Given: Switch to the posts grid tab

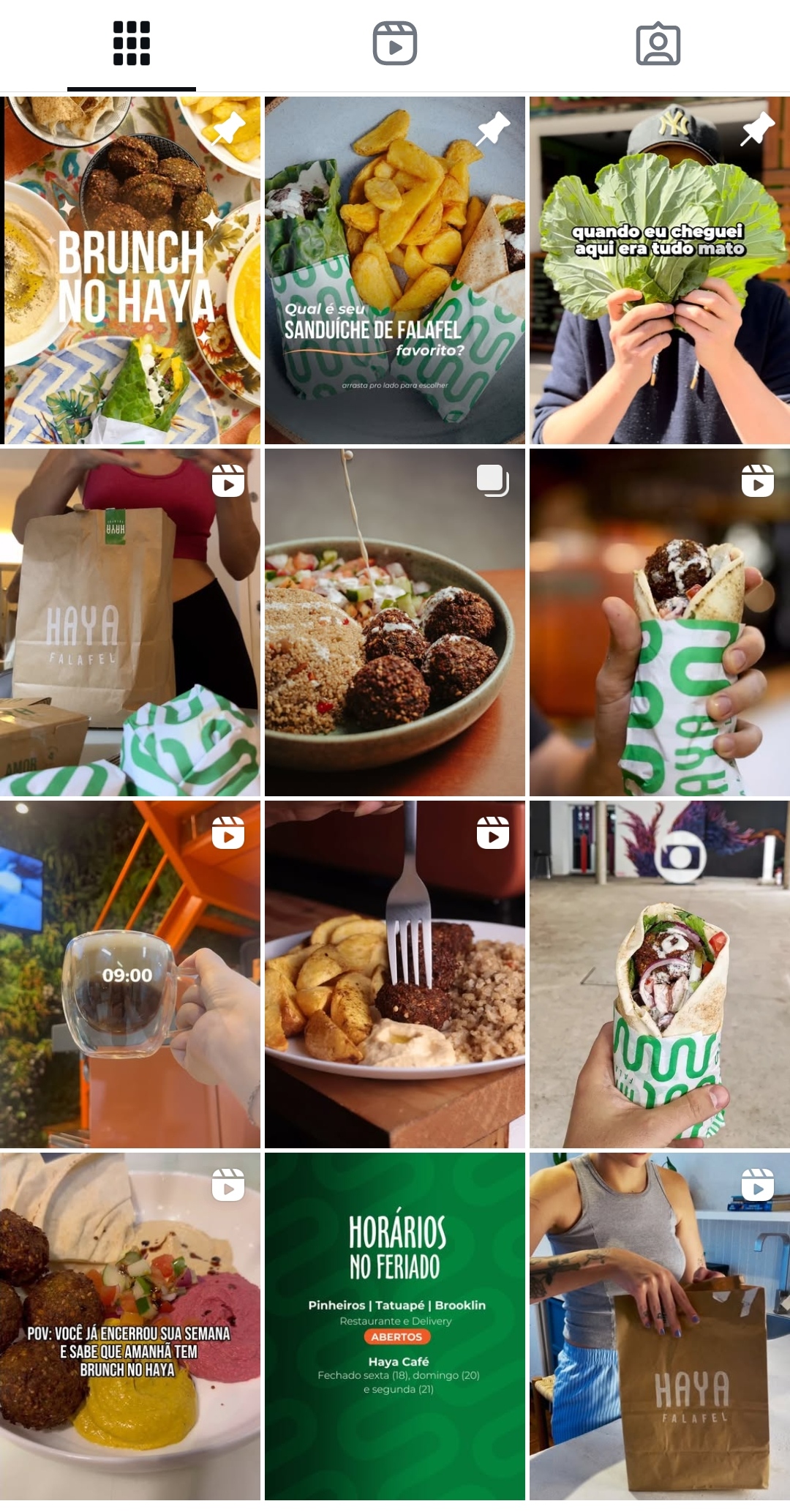Looking at the screenshot, I should tap(132, 44).
